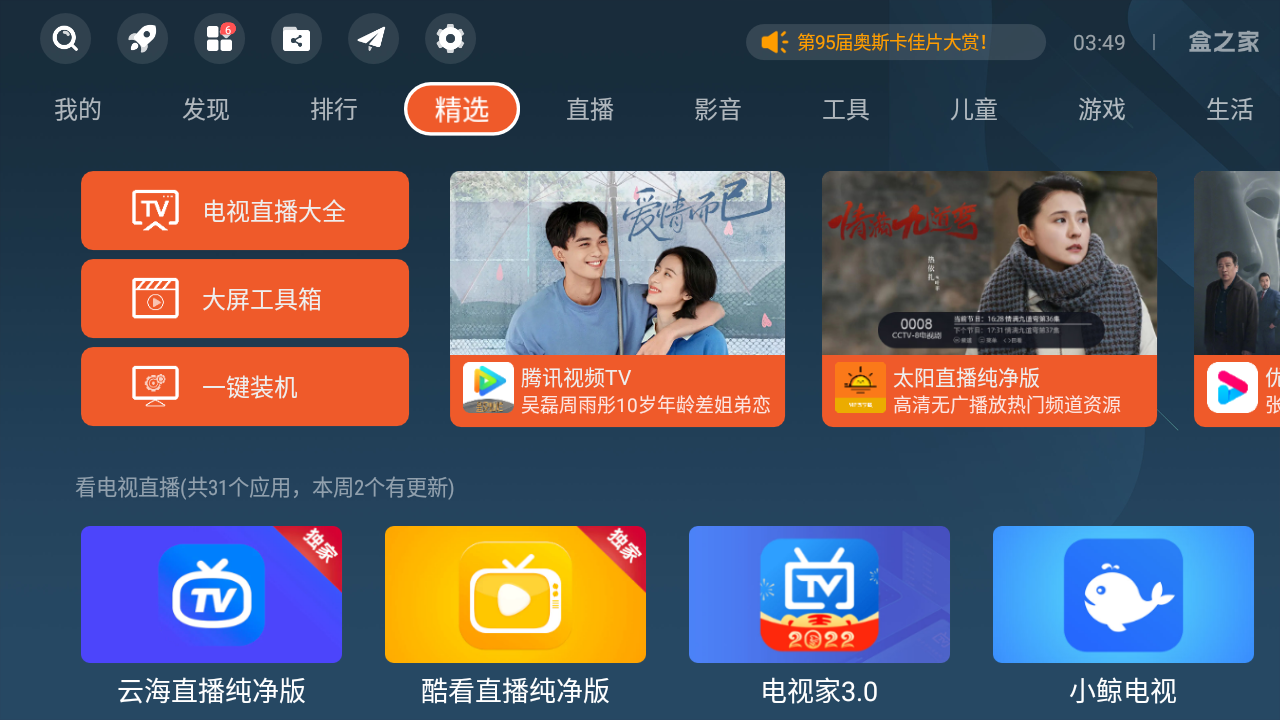Open the 太阳直播纯净版 card
This screenshot has height=720, width=1280.
point(989,299)
